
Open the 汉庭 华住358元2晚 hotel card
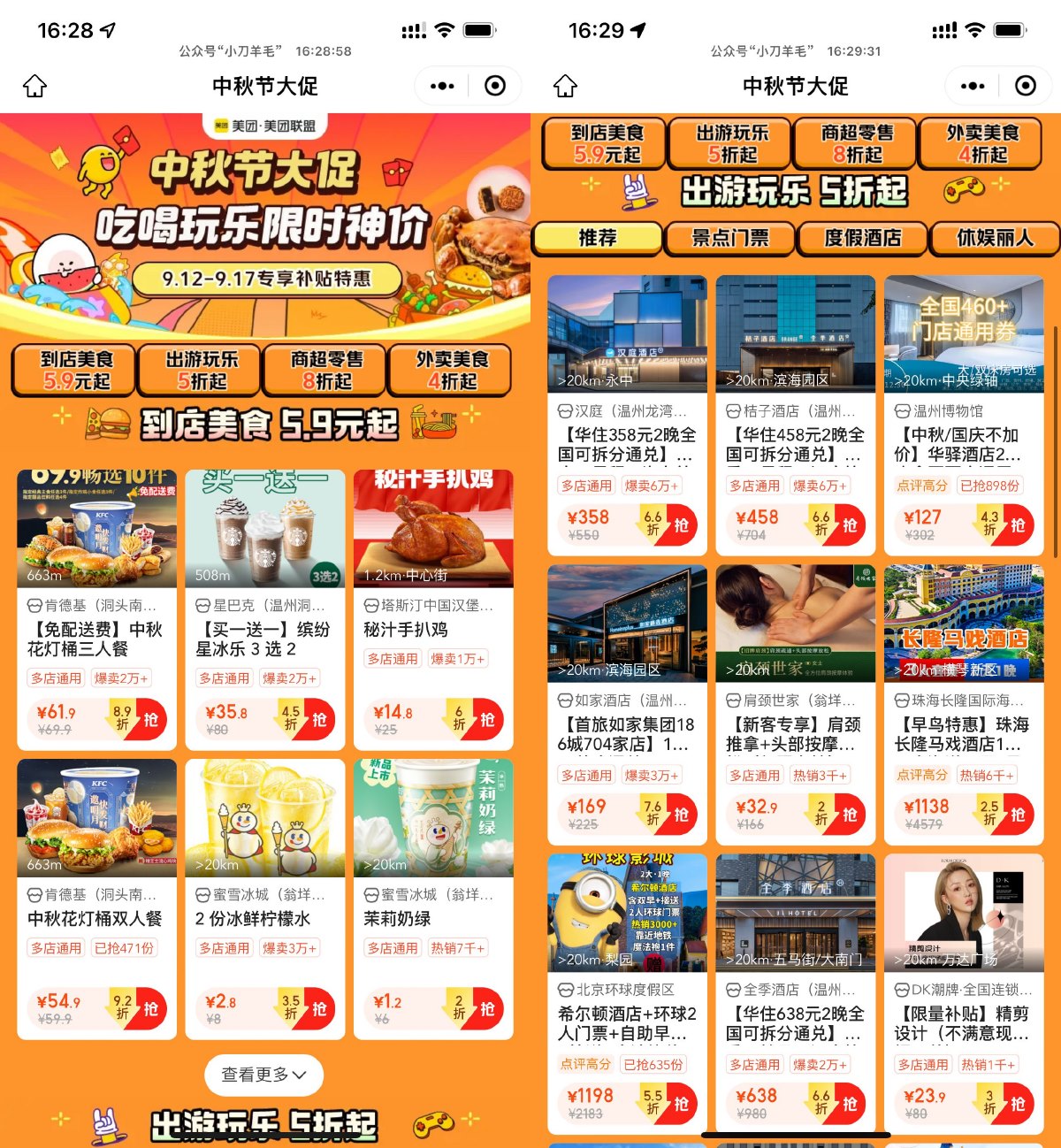[627, 445]
